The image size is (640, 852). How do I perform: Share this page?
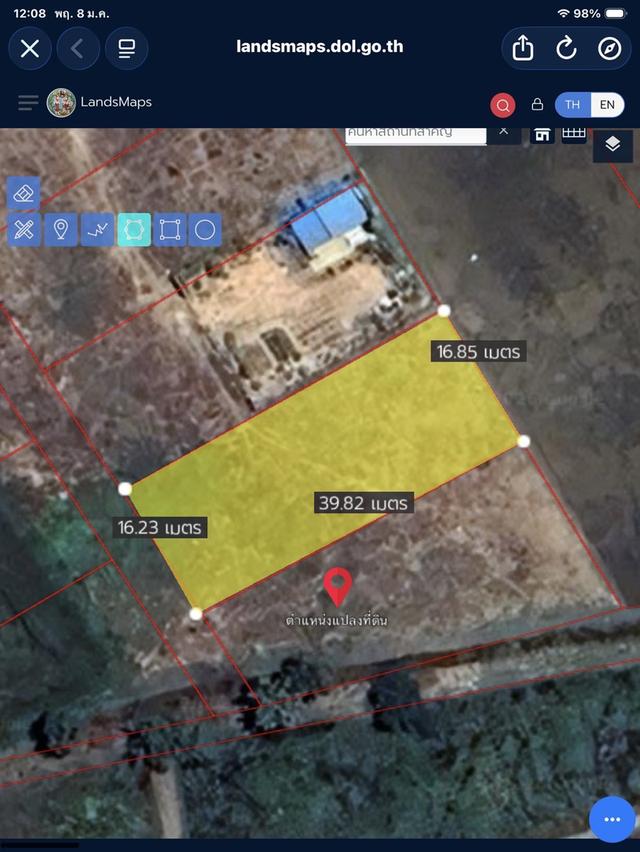coord(523,48)
